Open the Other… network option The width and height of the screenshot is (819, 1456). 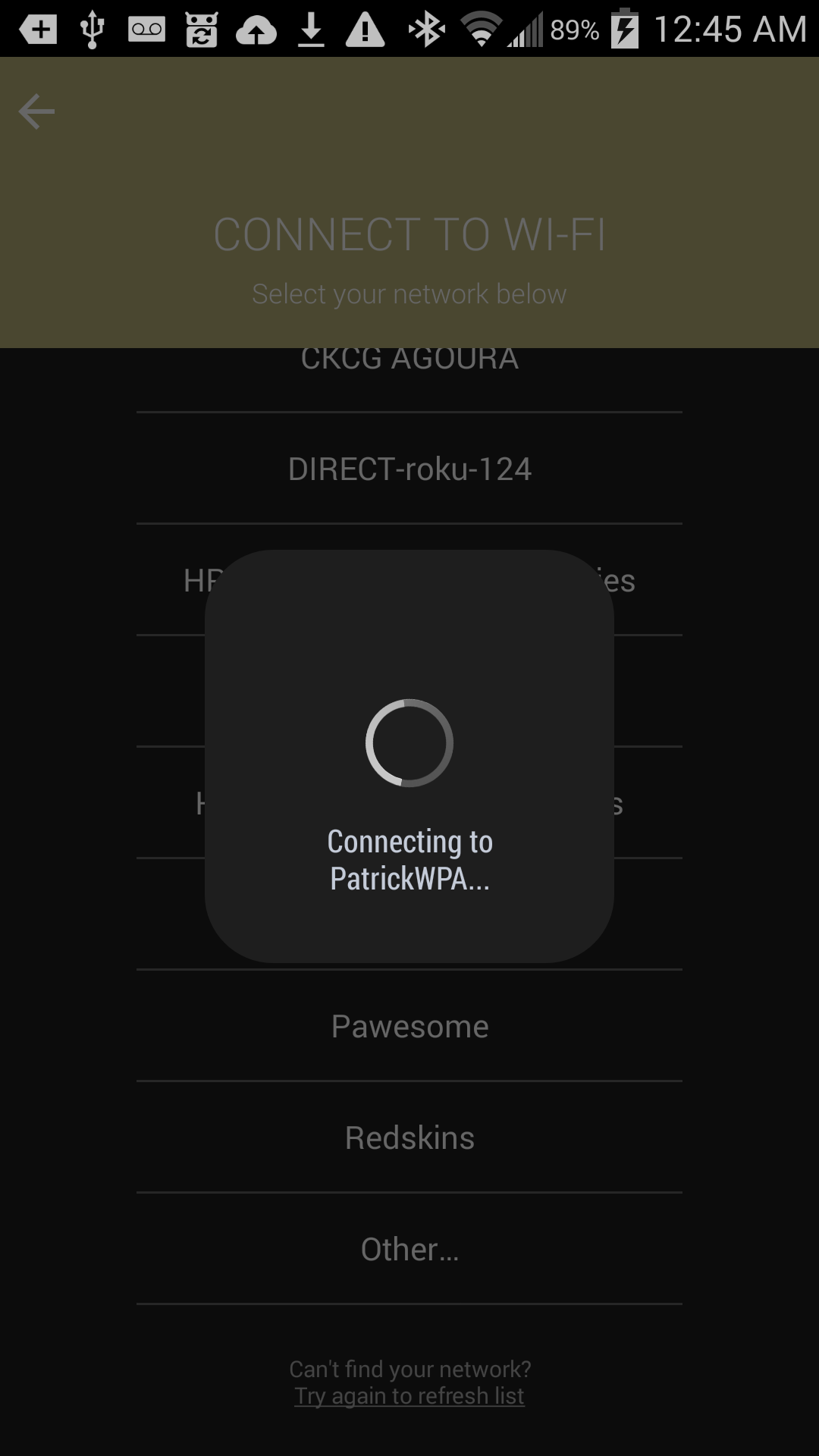point(409,1249)
